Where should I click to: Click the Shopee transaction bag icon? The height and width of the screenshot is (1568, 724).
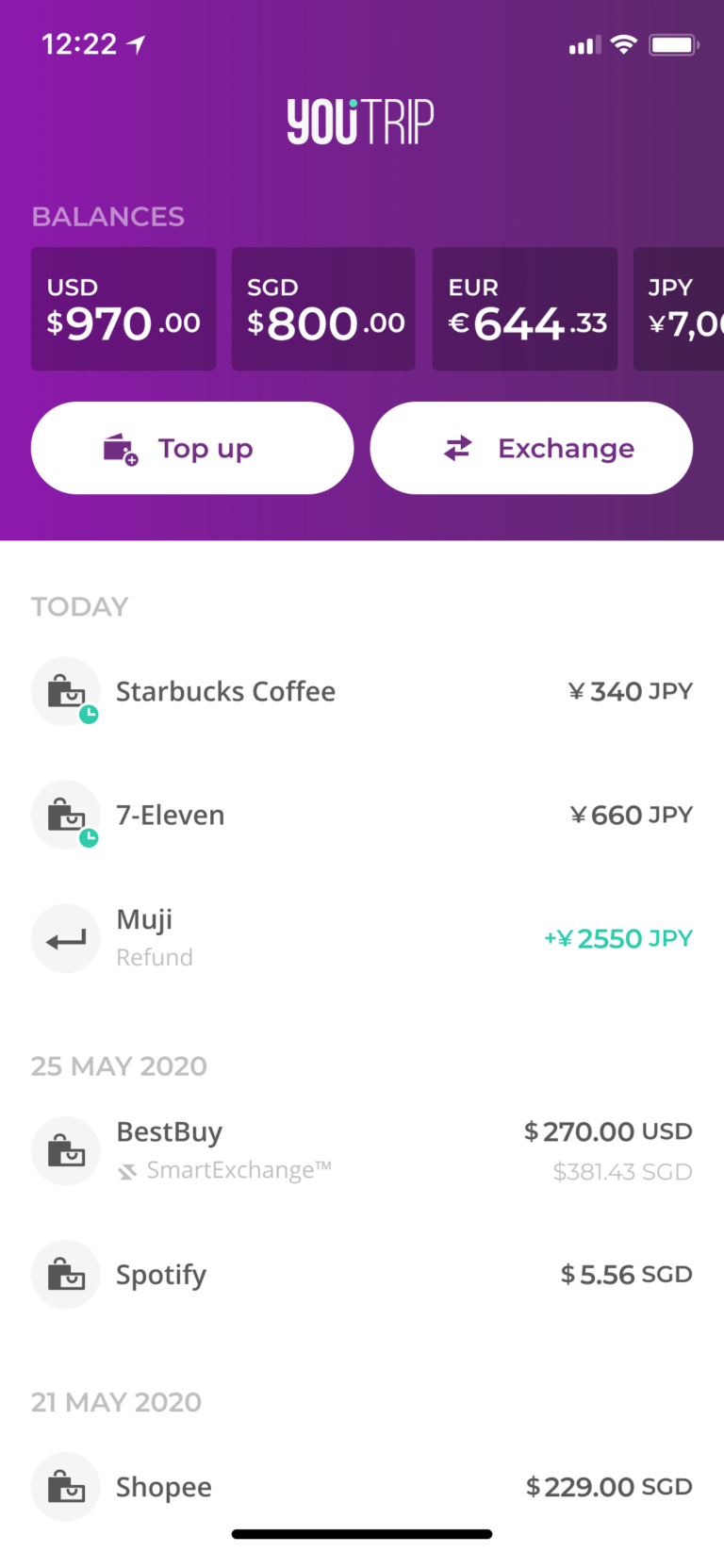click(x=65, y=1486)
